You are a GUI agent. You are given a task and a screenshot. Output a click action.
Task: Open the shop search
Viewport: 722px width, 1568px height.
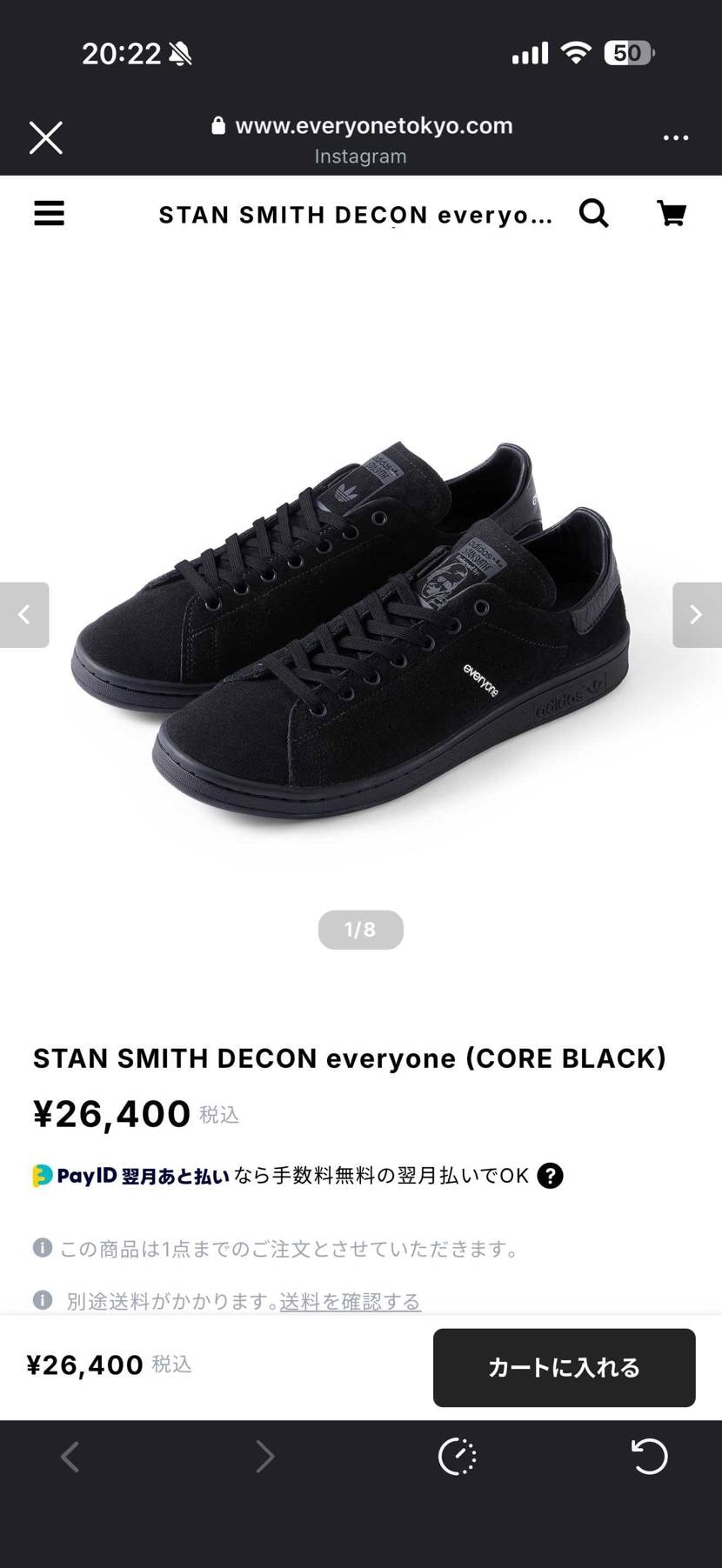coord(594,213)
